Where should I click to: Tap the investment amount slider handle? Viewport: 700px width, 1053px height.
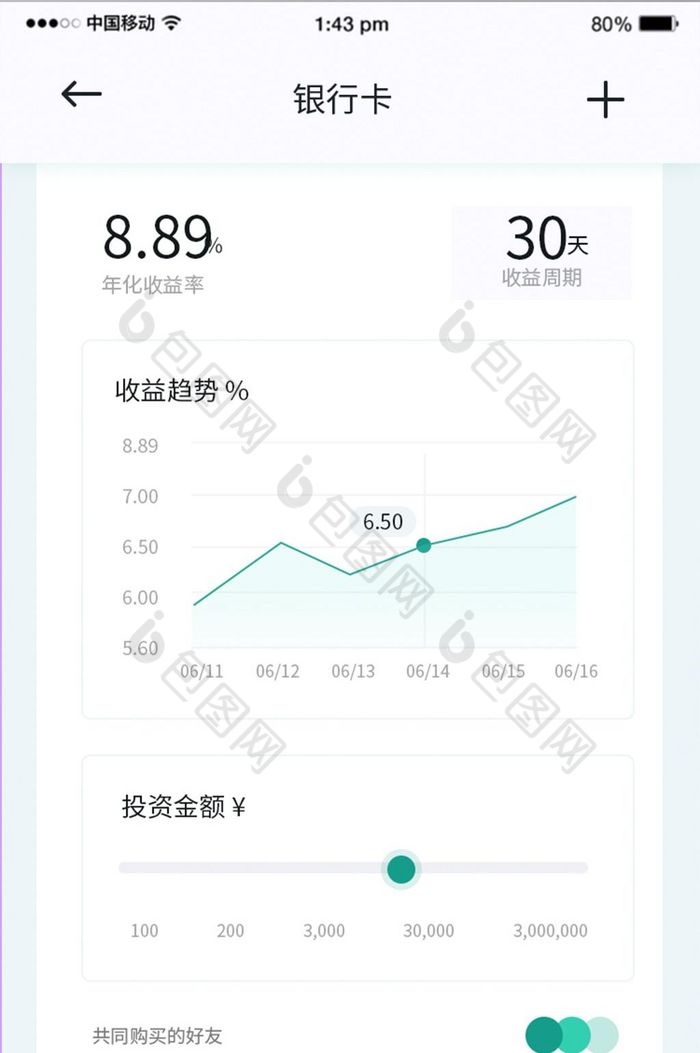point(401,869)
